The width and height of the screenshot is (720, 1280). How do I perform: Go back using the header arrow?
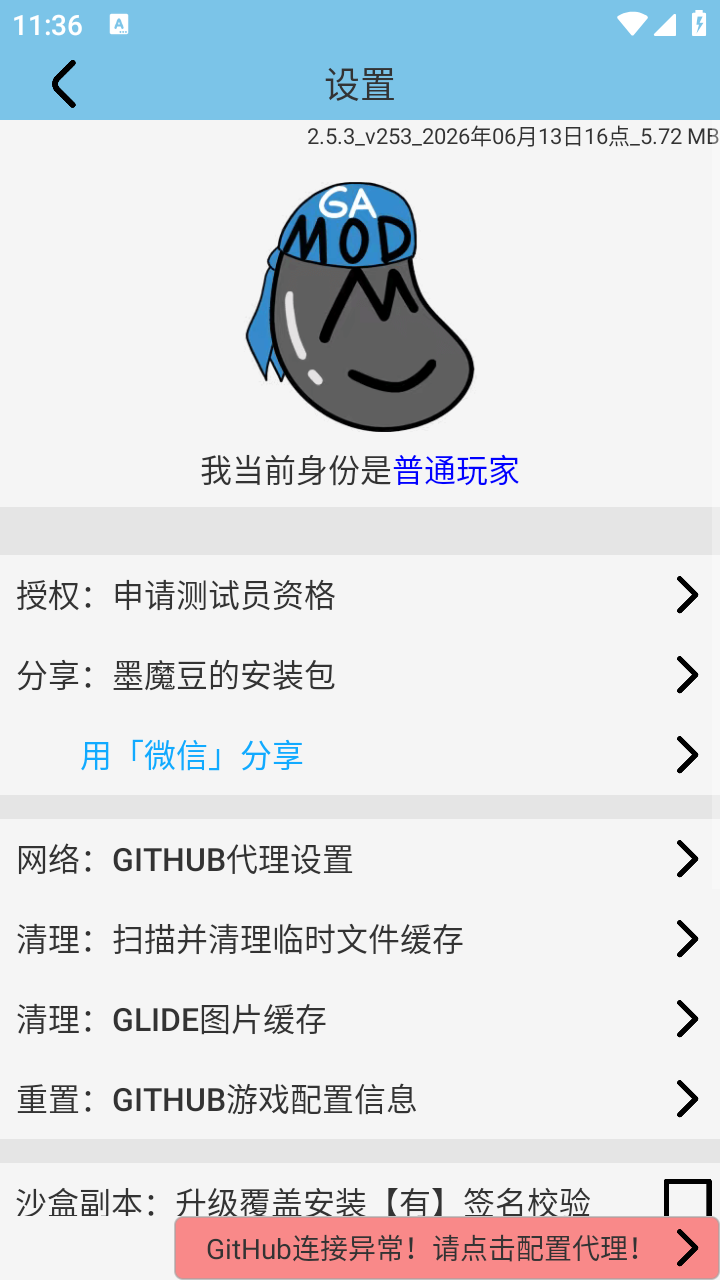tap(64, 84)
